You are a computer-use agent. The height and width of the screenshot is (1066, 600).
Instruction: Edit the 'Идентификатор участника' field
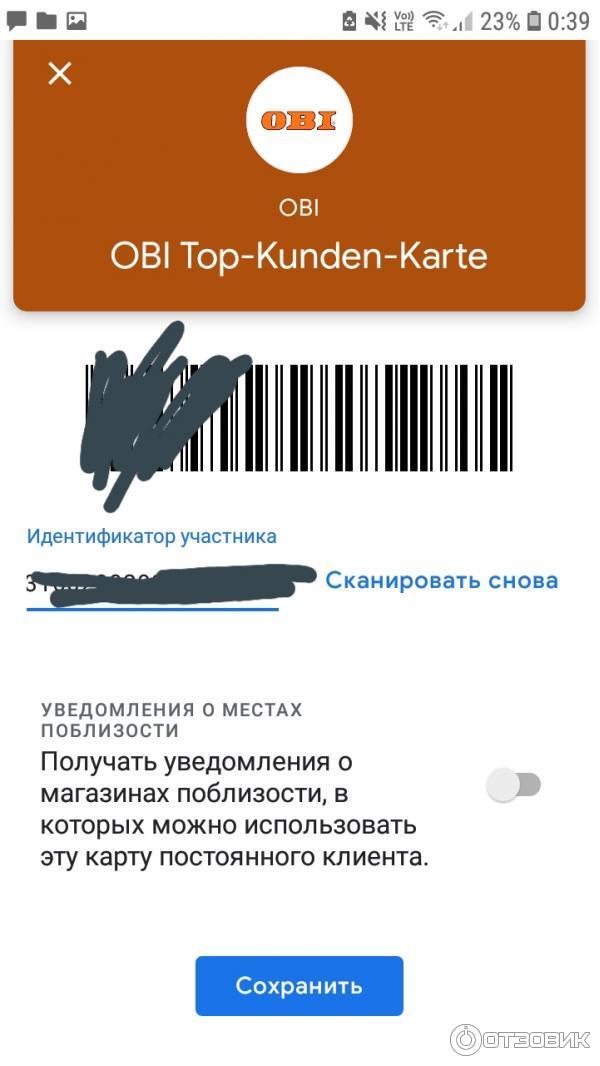tap(152, 583)
